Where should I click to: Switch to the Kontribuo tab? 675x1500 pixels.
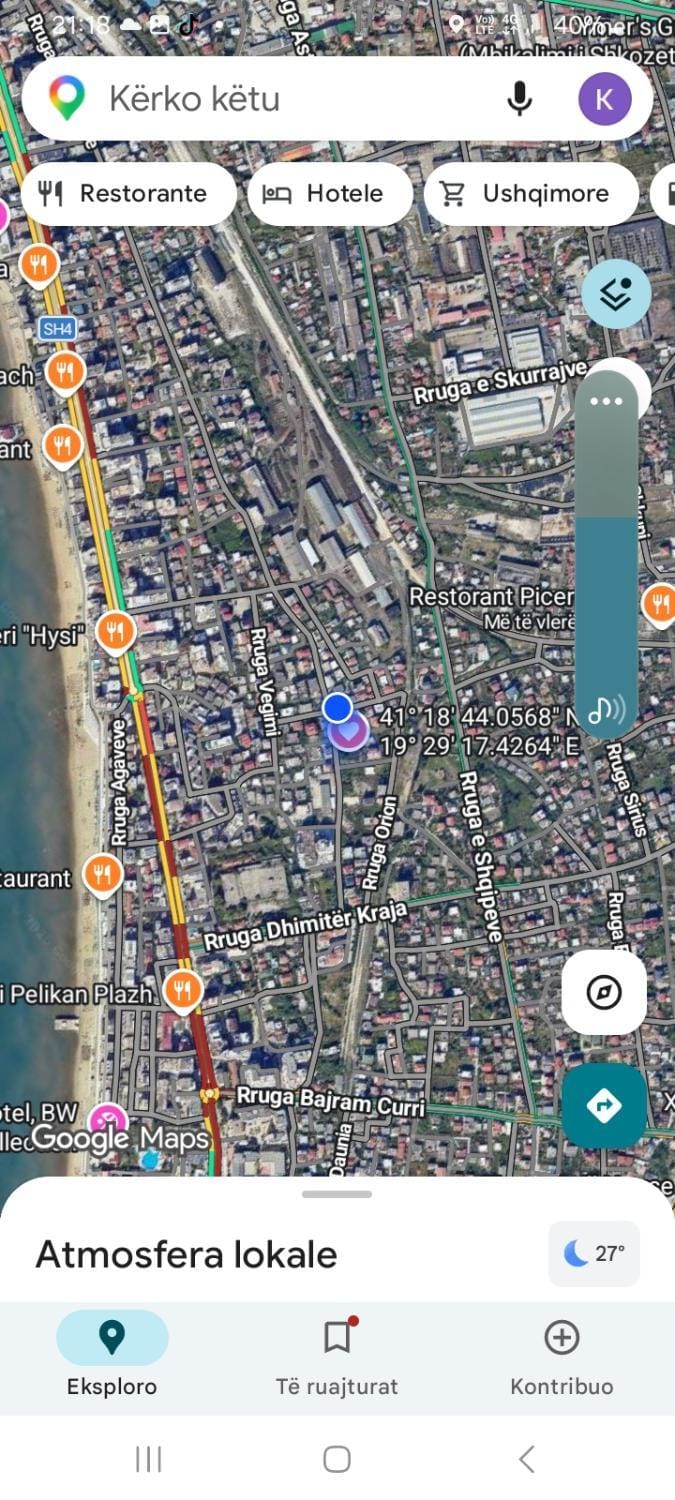(562, 1357)
